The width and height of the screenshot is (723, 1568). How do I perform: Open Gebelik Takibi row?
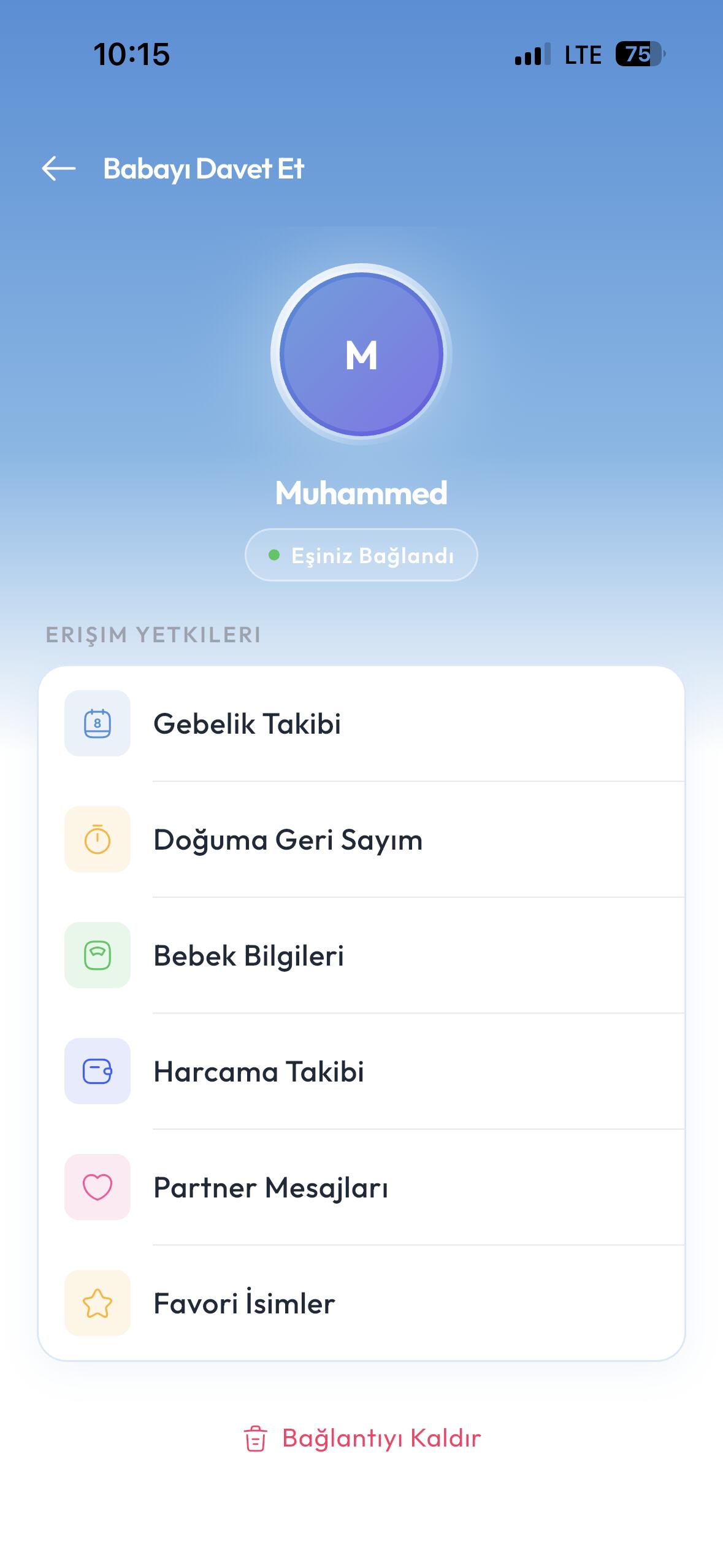coord(361,724)
